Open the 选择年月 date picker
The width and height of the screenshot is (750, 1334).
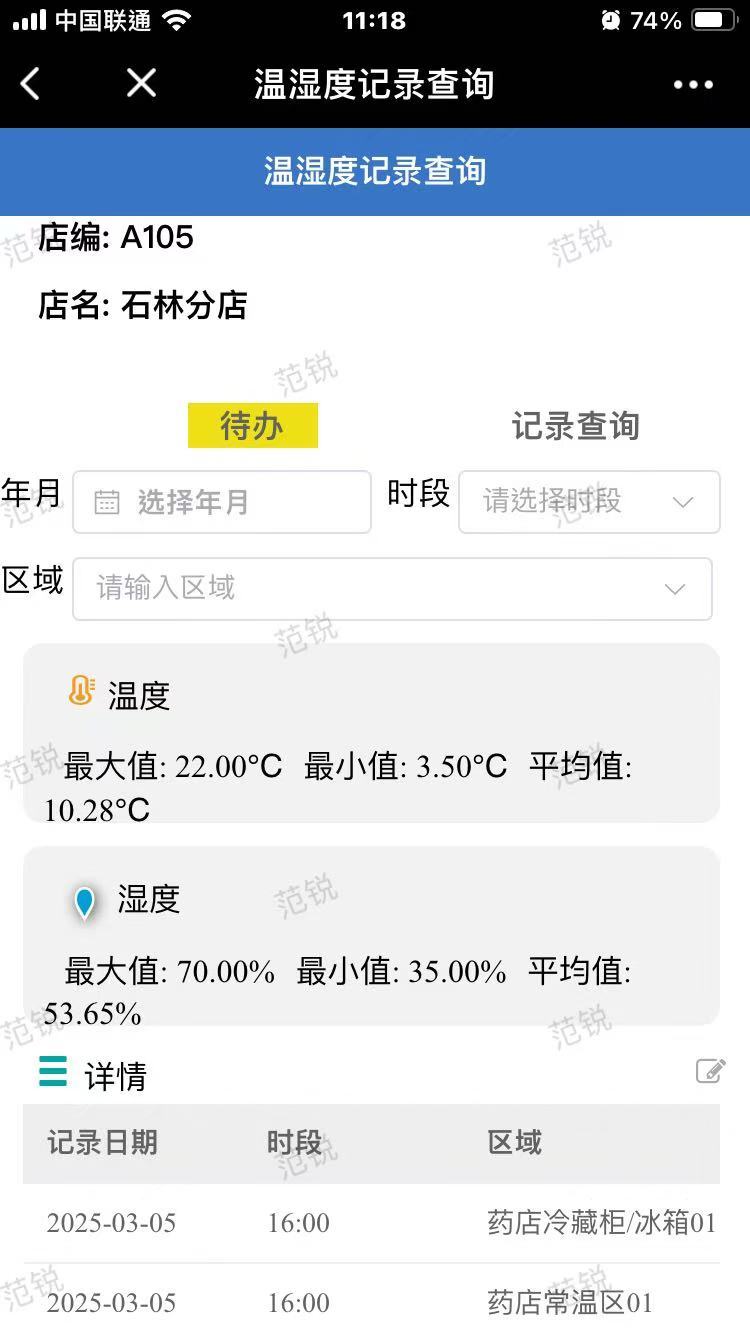(222, 502)
